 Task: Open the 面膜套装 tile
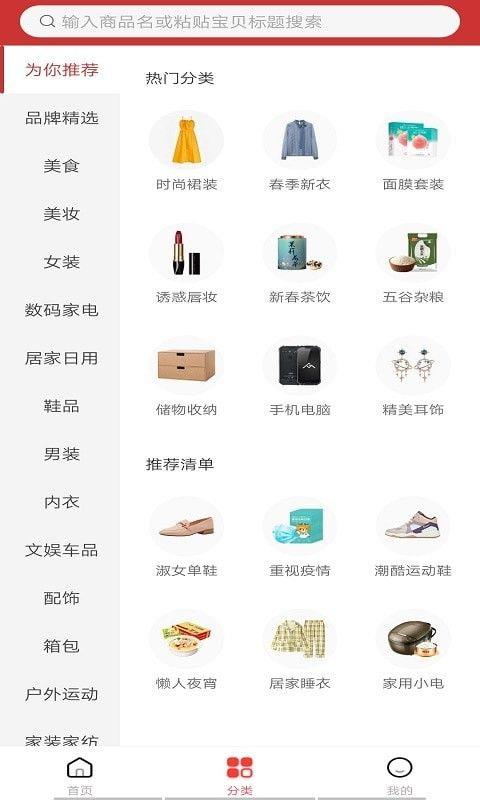(x=413, y=152)
